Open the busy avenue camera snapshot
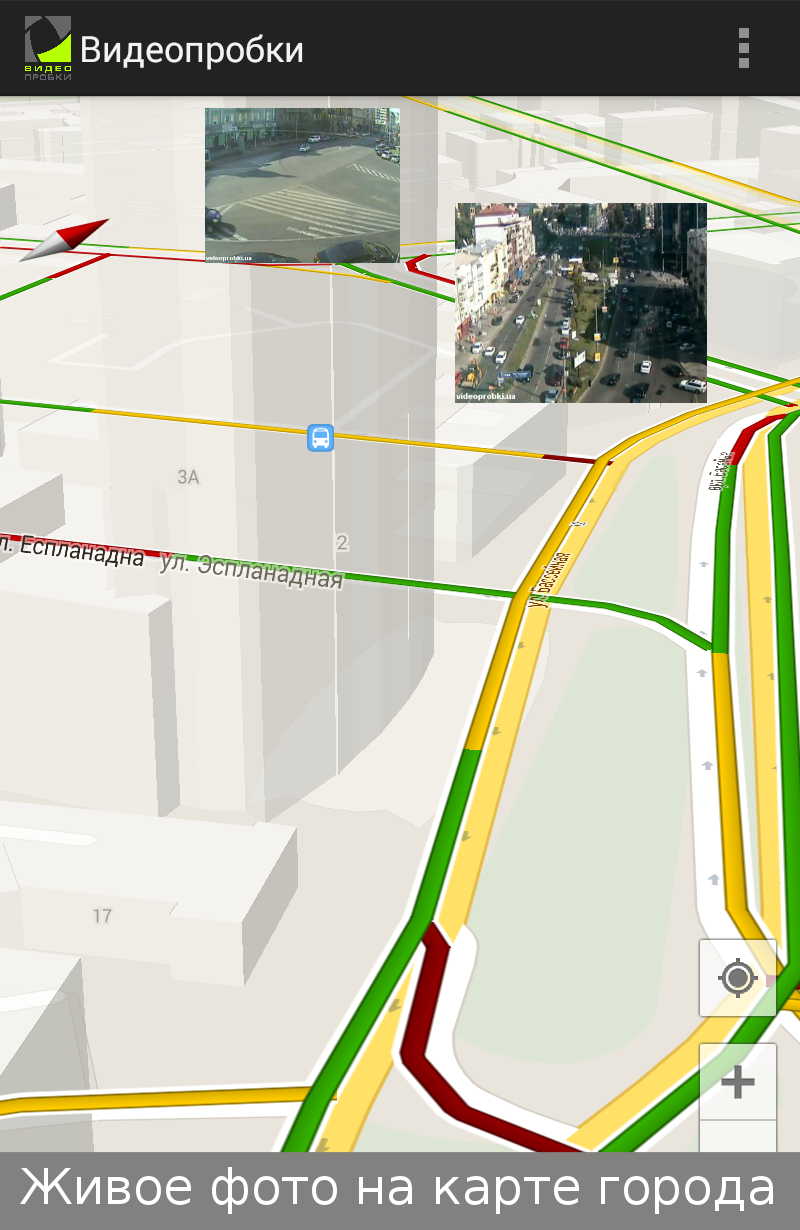This screenshot has height=1230, width=800. pos(581,303)
